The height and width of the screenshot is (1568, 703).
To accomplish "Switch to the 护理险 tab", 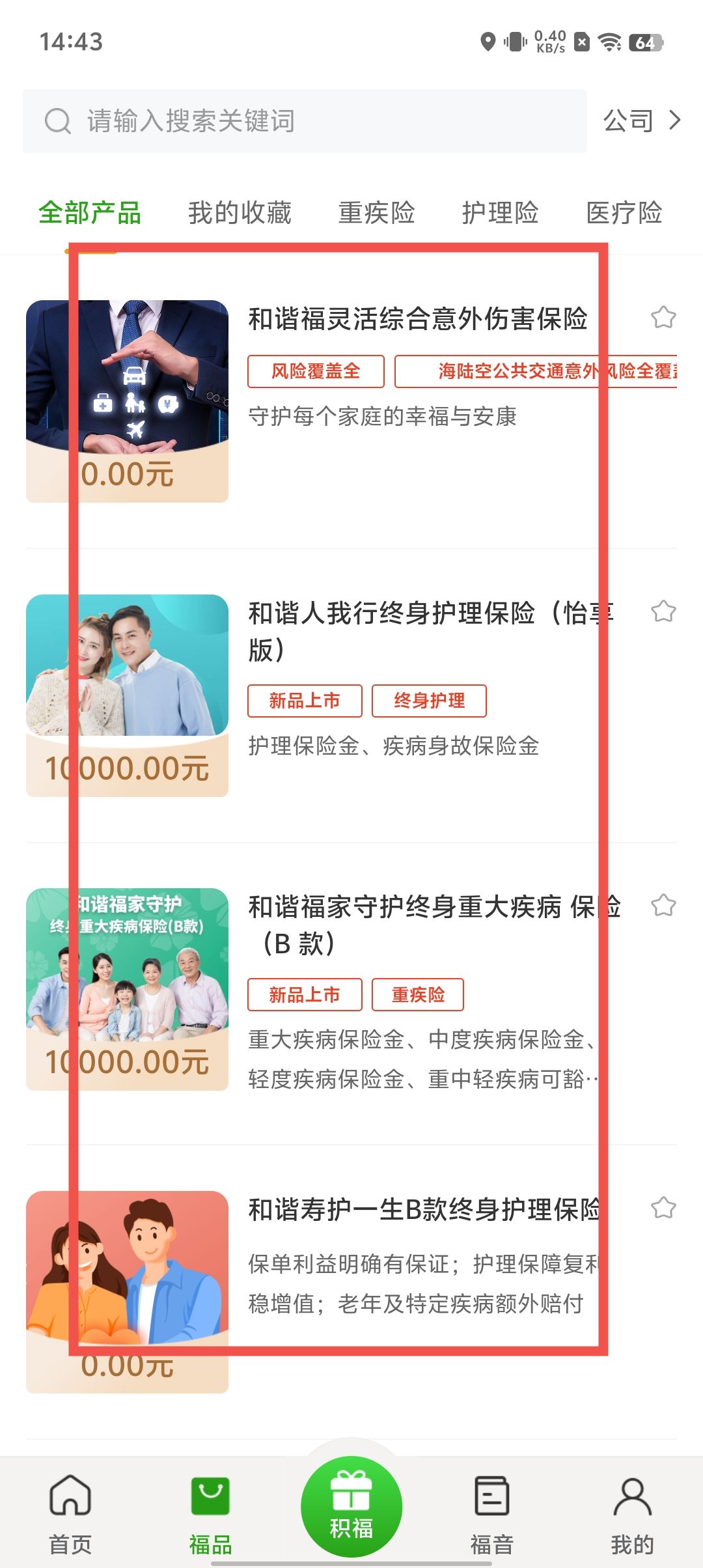I will pos(500,213).
